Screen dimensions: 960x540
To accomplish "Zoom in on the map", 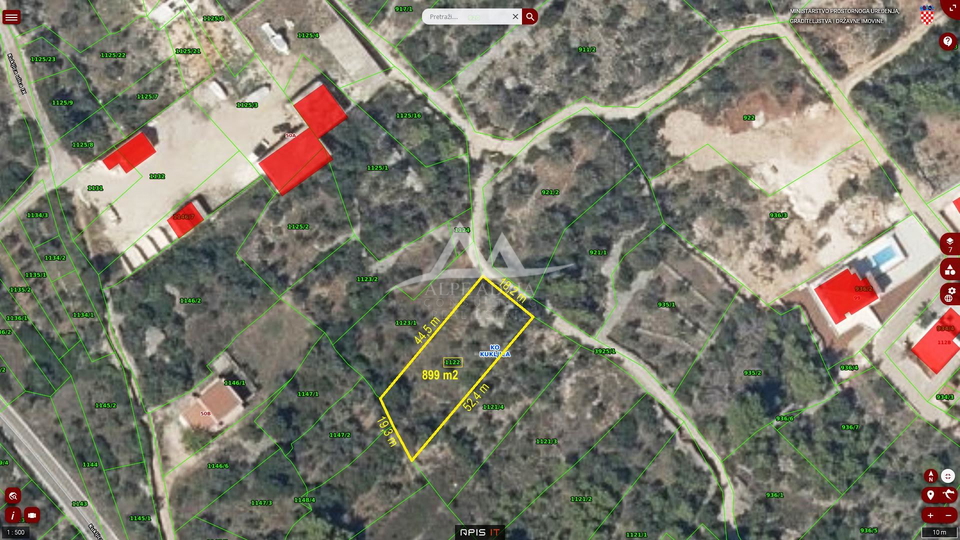I will click(930, 515).
